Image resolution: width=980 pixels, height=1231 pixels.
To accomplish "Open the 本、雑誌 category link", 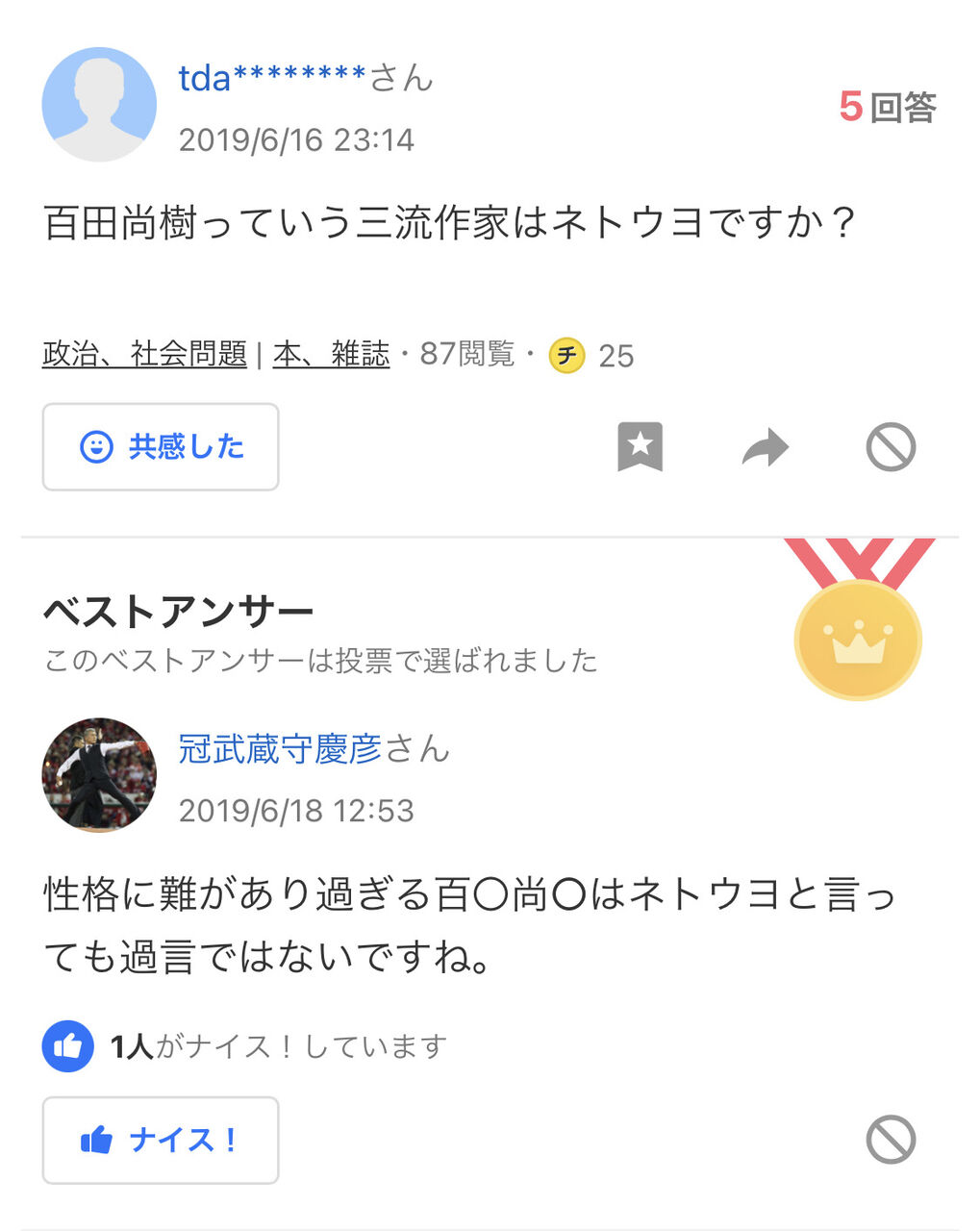I will (332, 355).
